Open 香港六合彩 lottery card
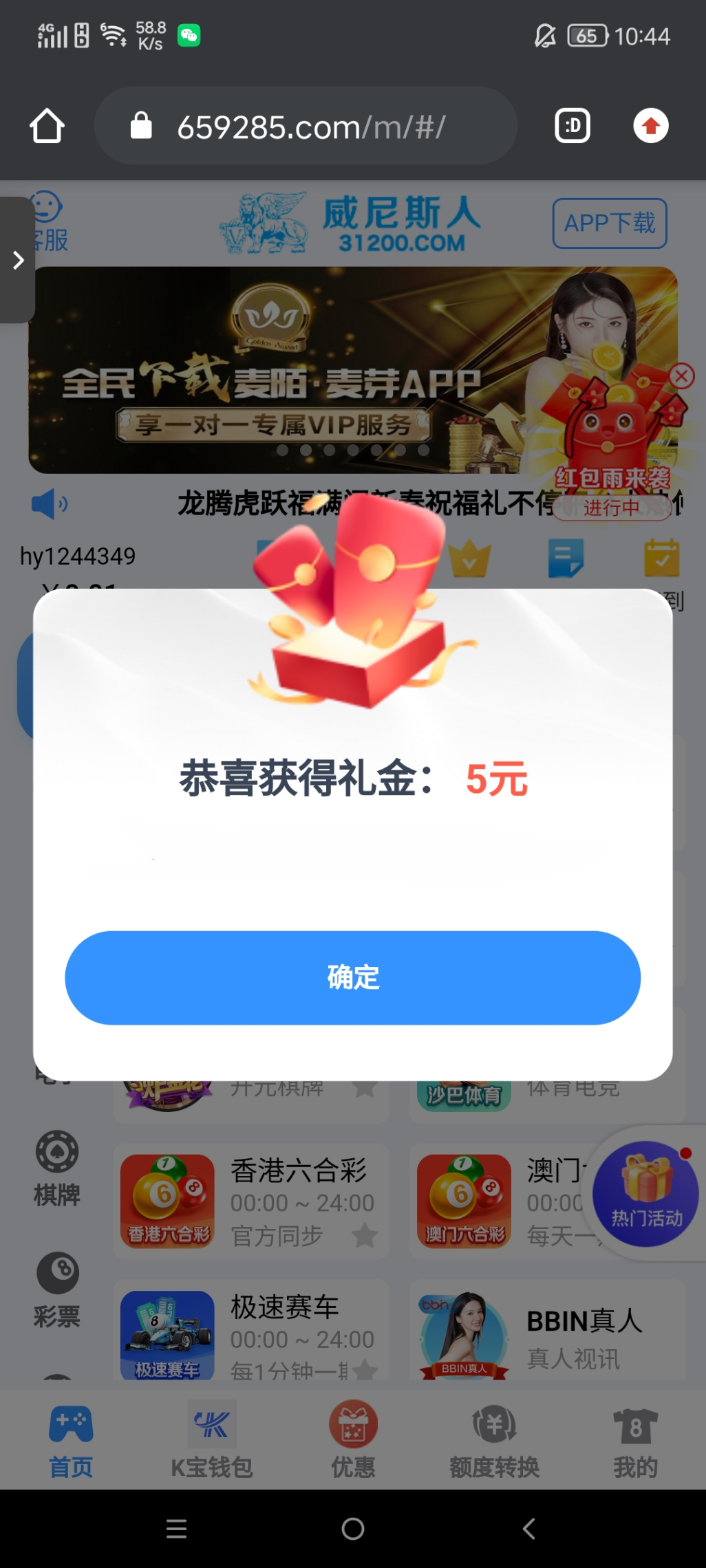This screenshot has height=1568, width=706. pos(251,1201)
